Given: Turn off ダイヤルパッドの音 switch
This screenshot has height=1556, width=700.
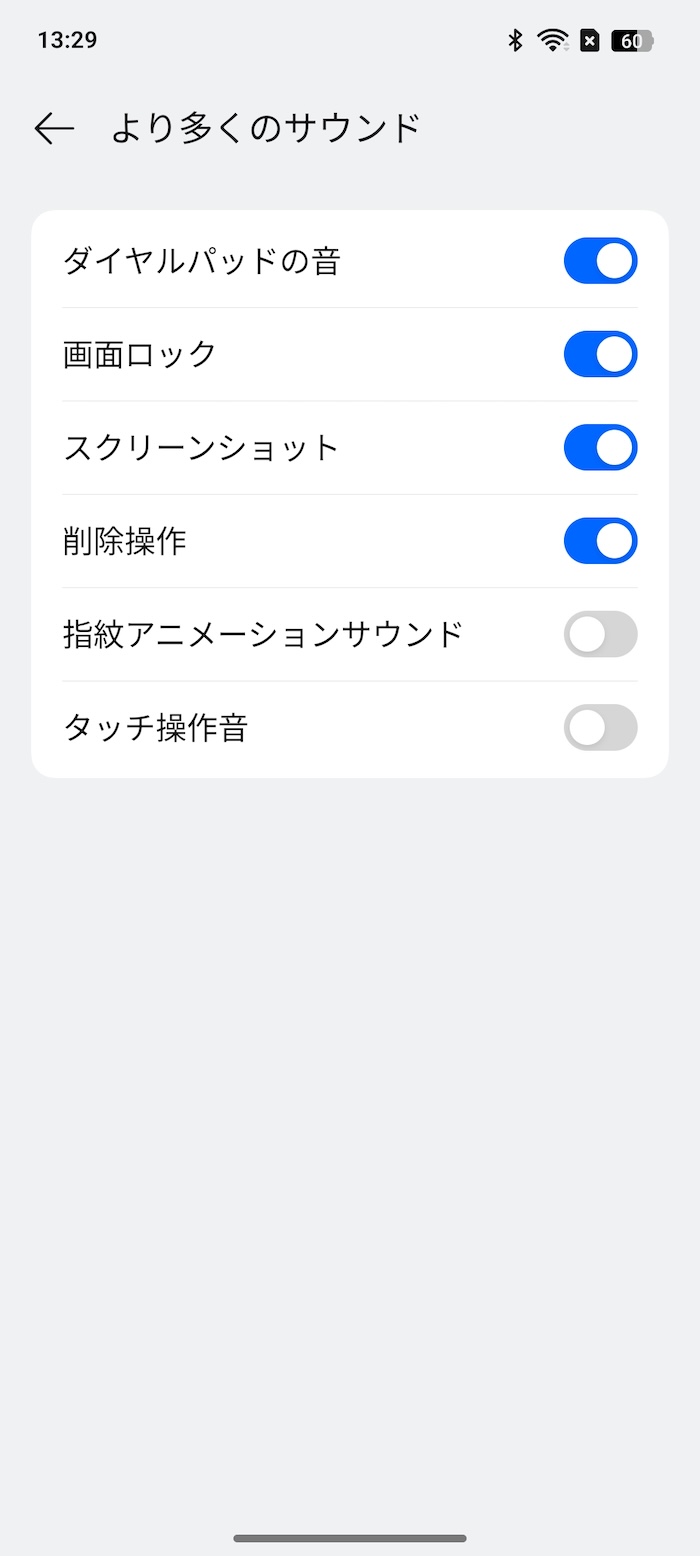Looking at the screenshot, I should coord(600,261).
